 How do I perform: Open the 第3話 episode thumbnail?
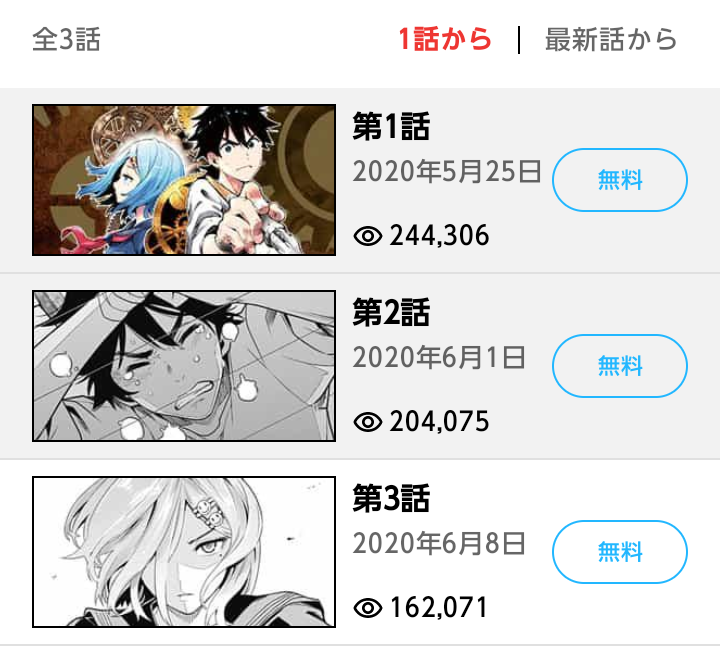tap(184, 552)
